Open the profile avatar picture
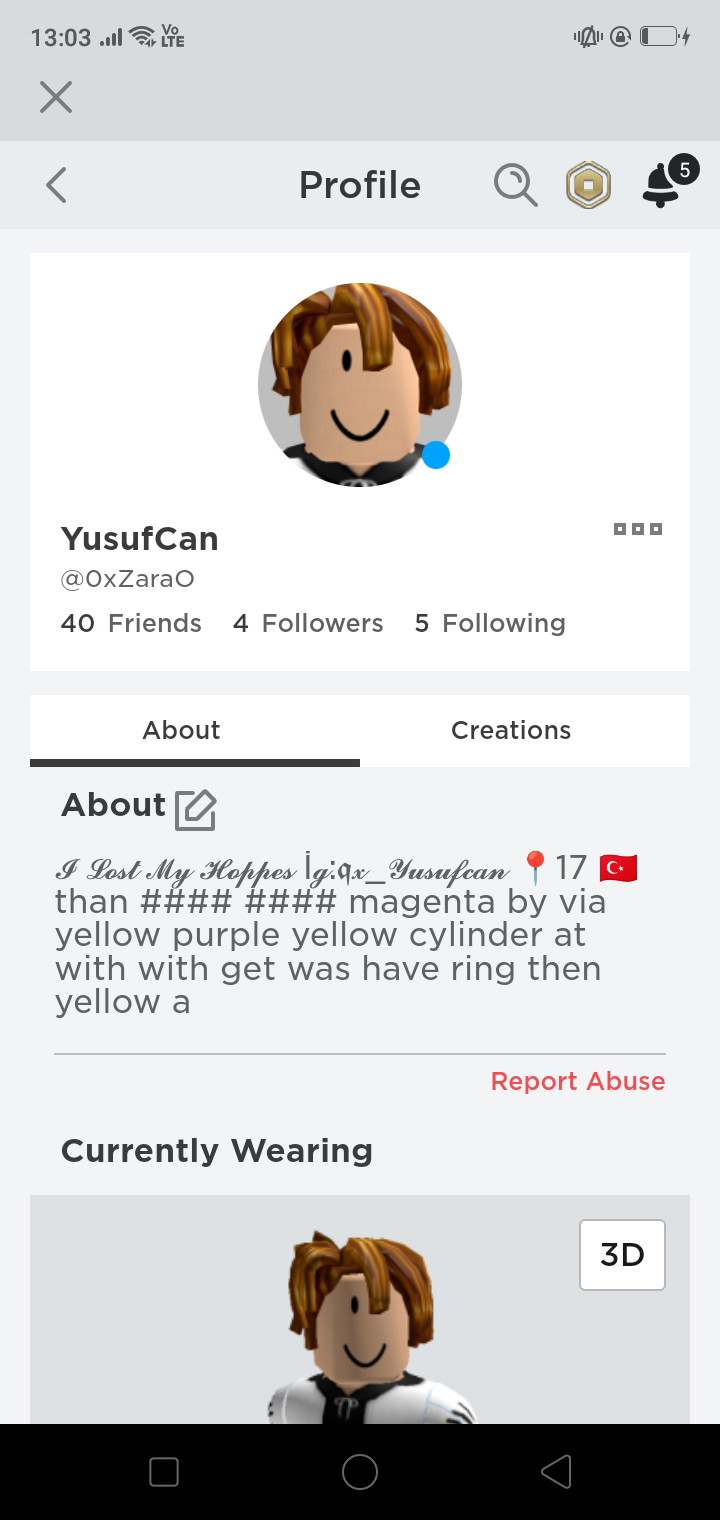 [360, 385]
